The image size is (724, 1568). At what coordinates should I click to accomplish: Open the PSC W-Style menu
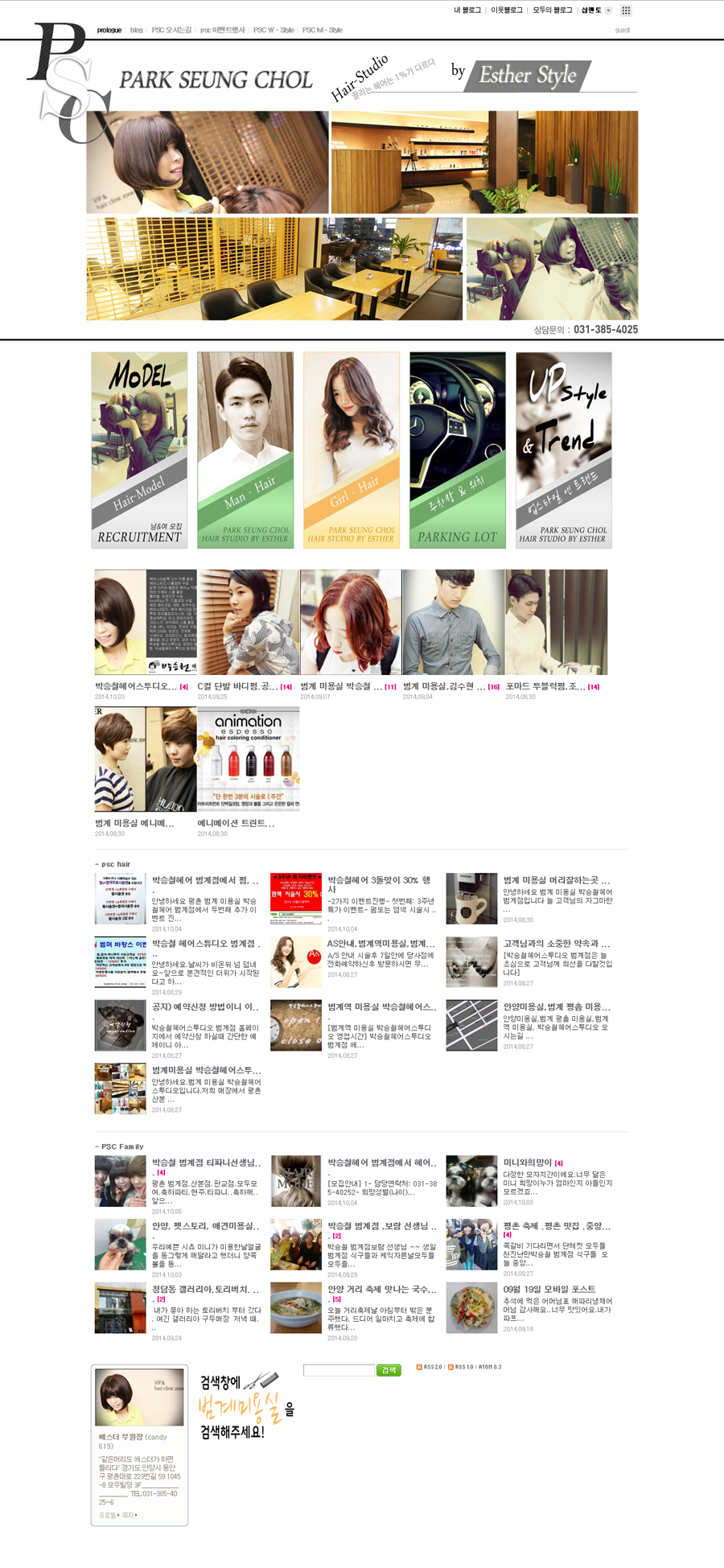click(x=274, y=31)
